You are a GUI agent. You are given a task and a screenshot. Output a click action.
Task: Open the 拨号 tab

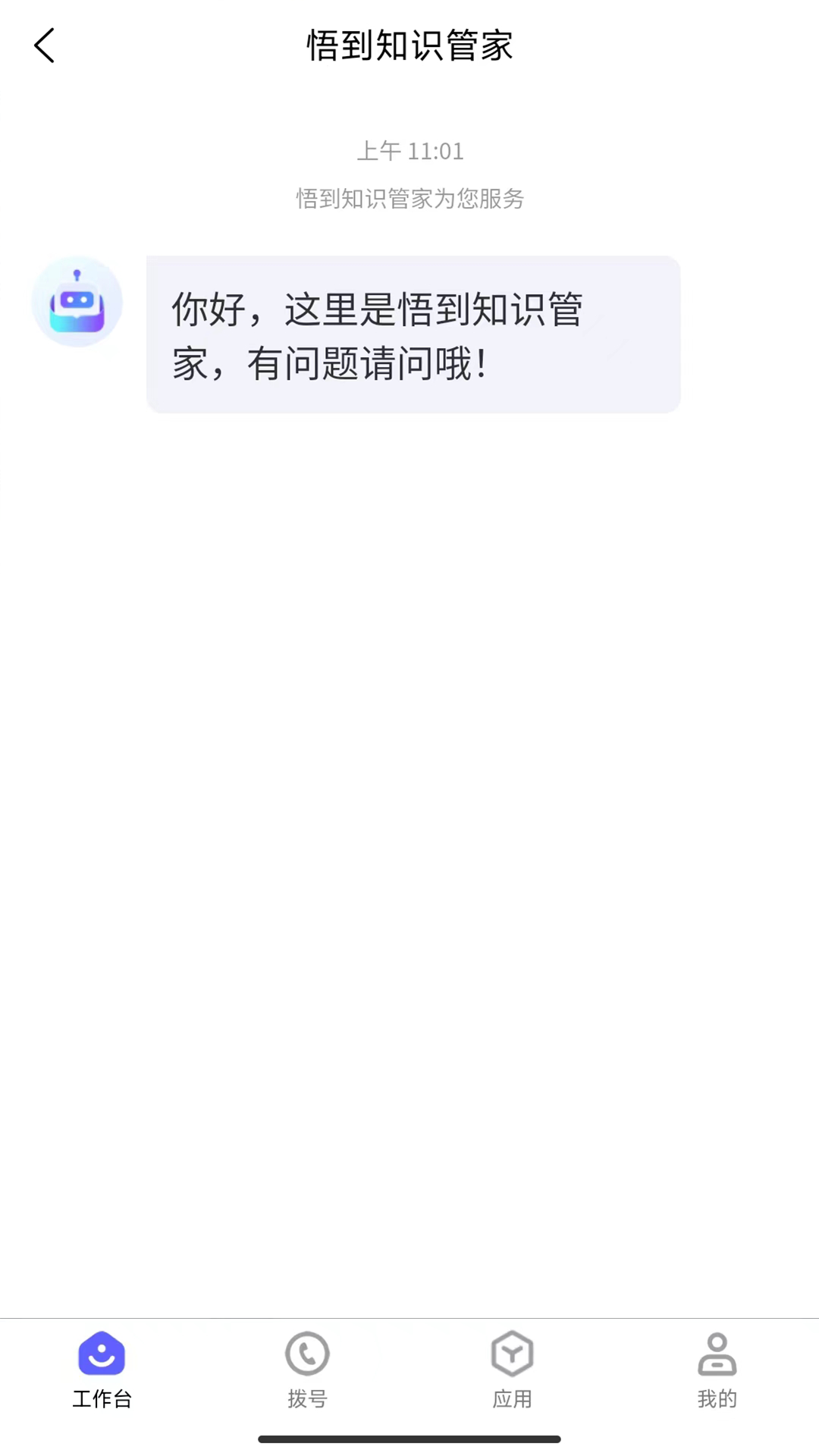coord(307,1370)
